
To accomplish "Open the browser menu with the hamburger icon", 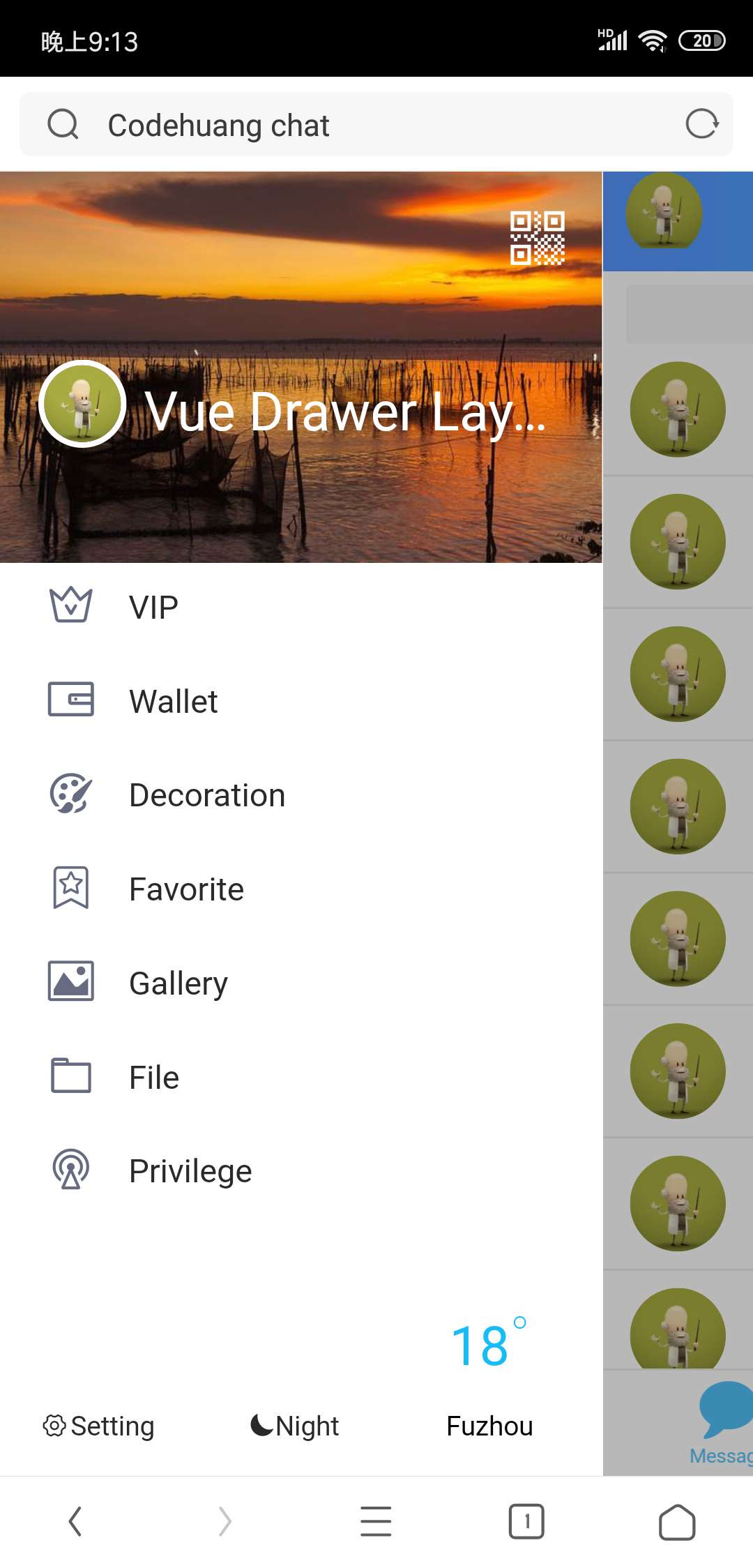I will click(x=376, y=1521).
